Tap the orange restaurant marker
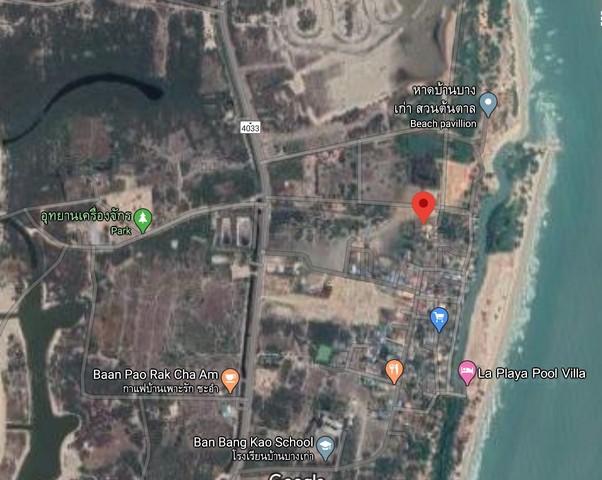602x480 pixels. point(394,372)
